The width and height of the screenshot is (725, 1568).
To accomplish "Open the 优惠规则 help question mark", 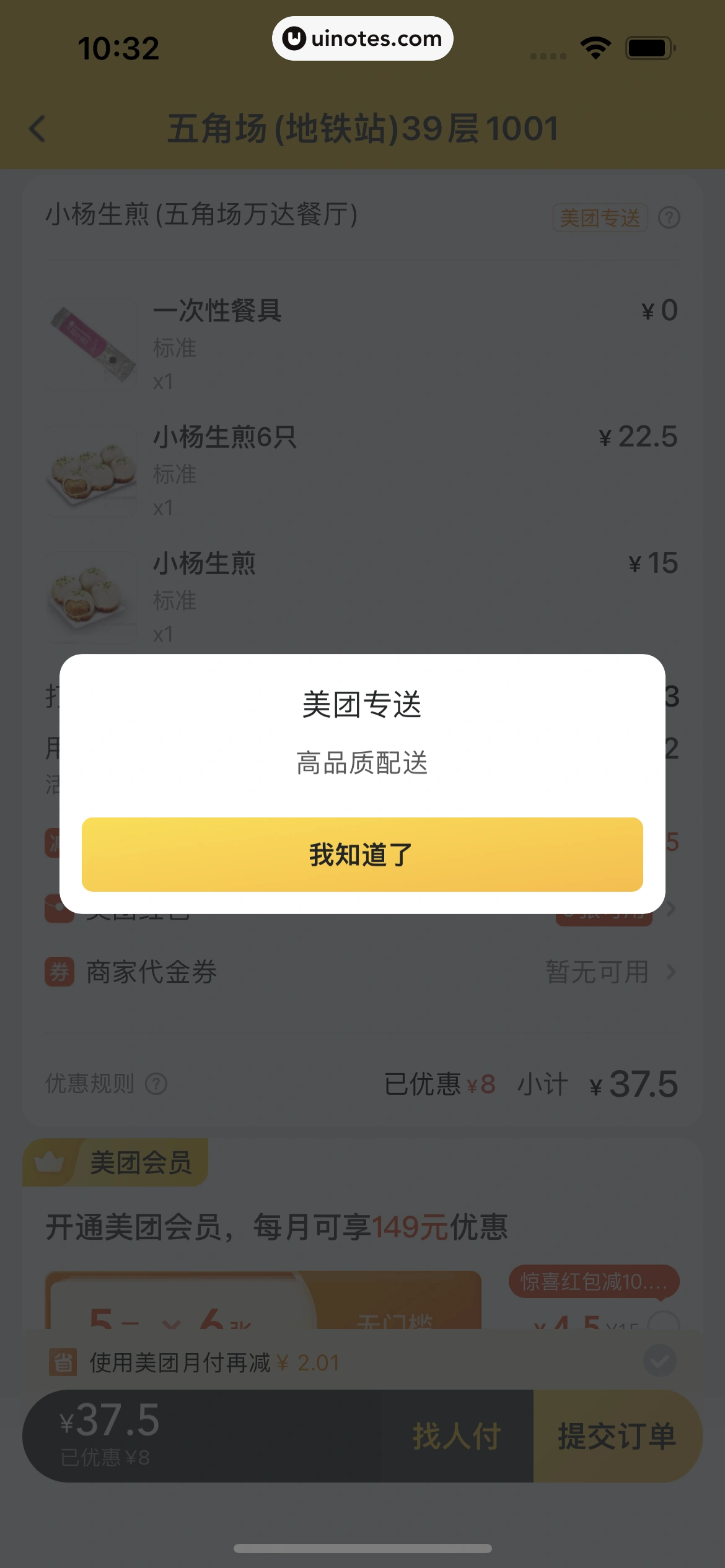I will tap(157, 1084).
